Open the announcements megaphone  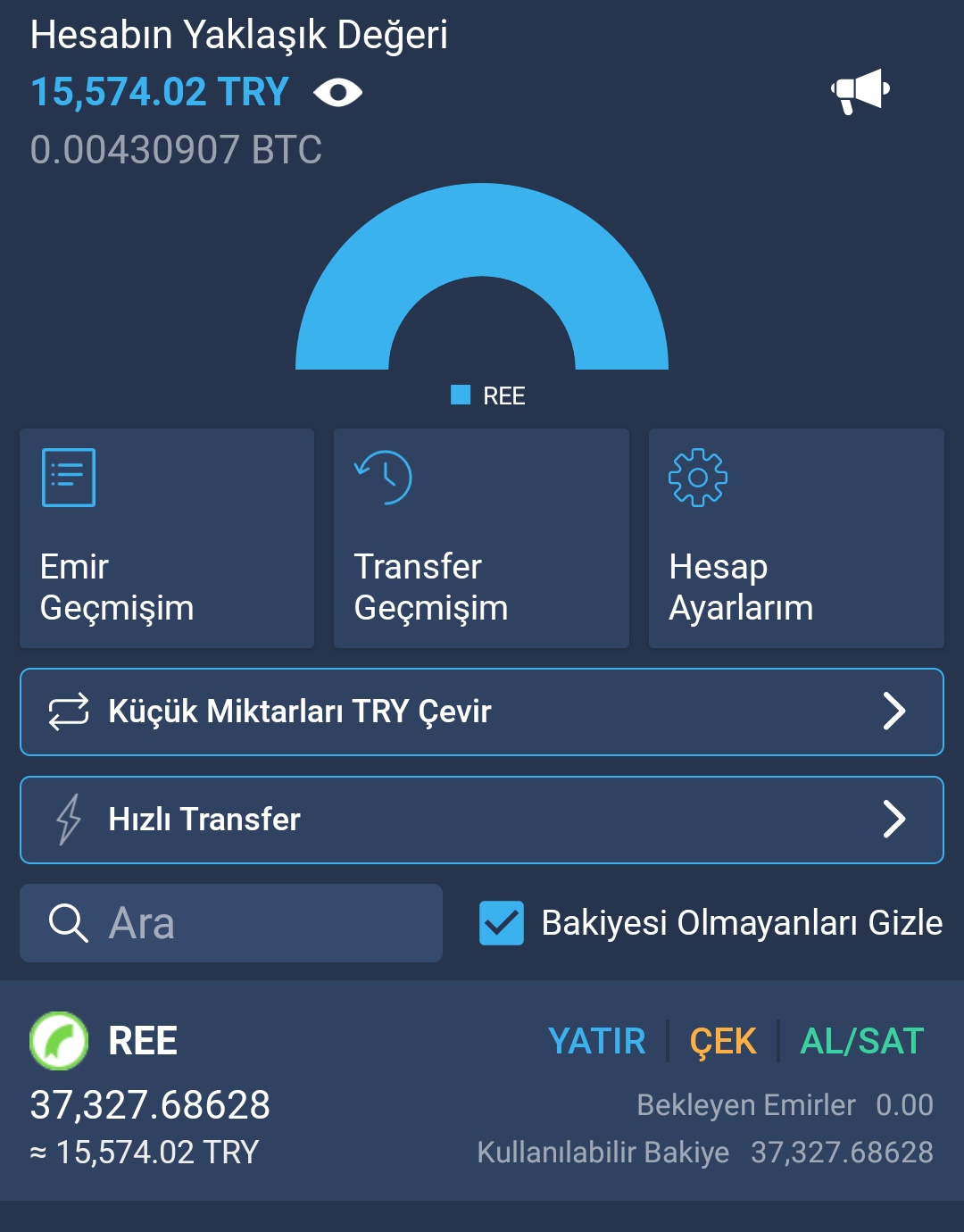coord(860,91)
